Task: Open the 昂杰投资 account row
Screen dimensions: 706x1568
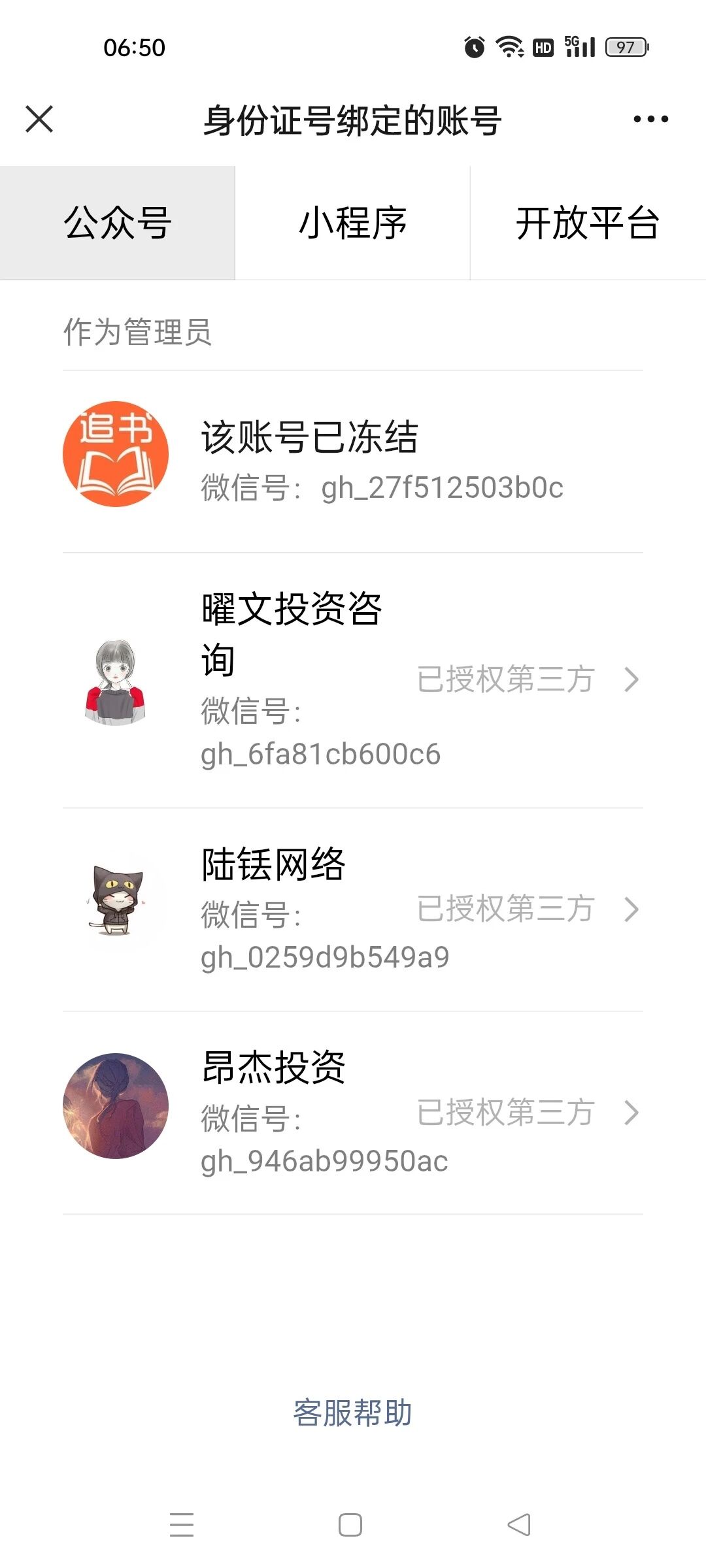Action: (353, 1113)
